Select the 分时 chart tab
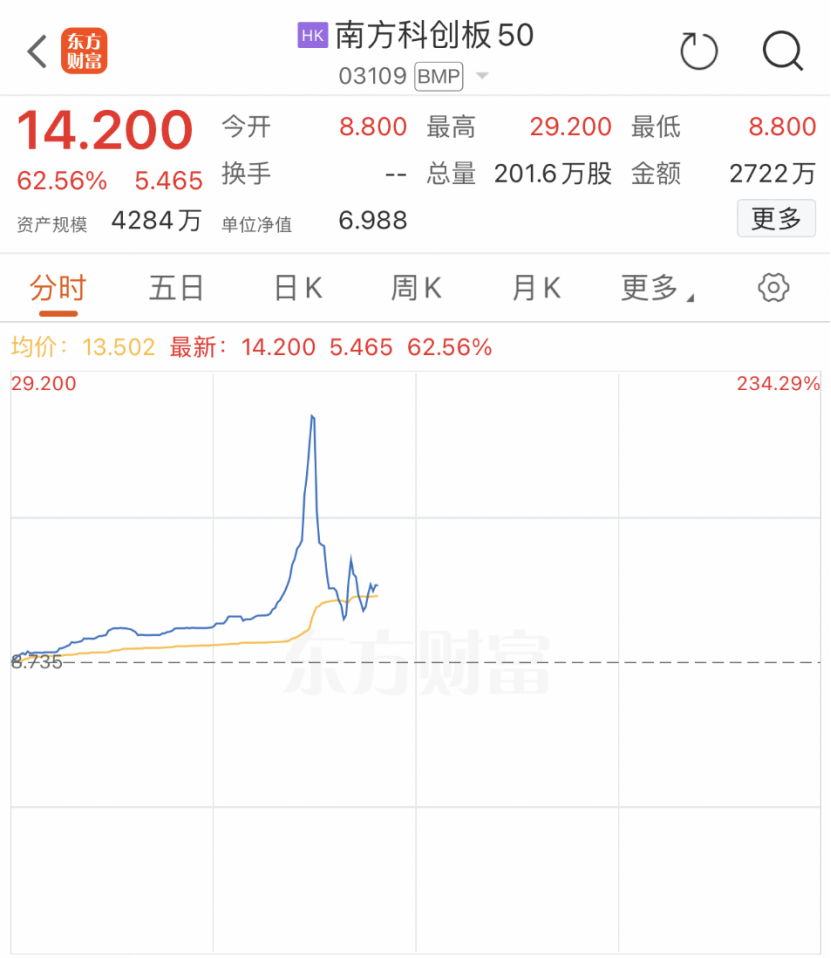This screenshot has height=958, width=831. [x=58, y=288]
